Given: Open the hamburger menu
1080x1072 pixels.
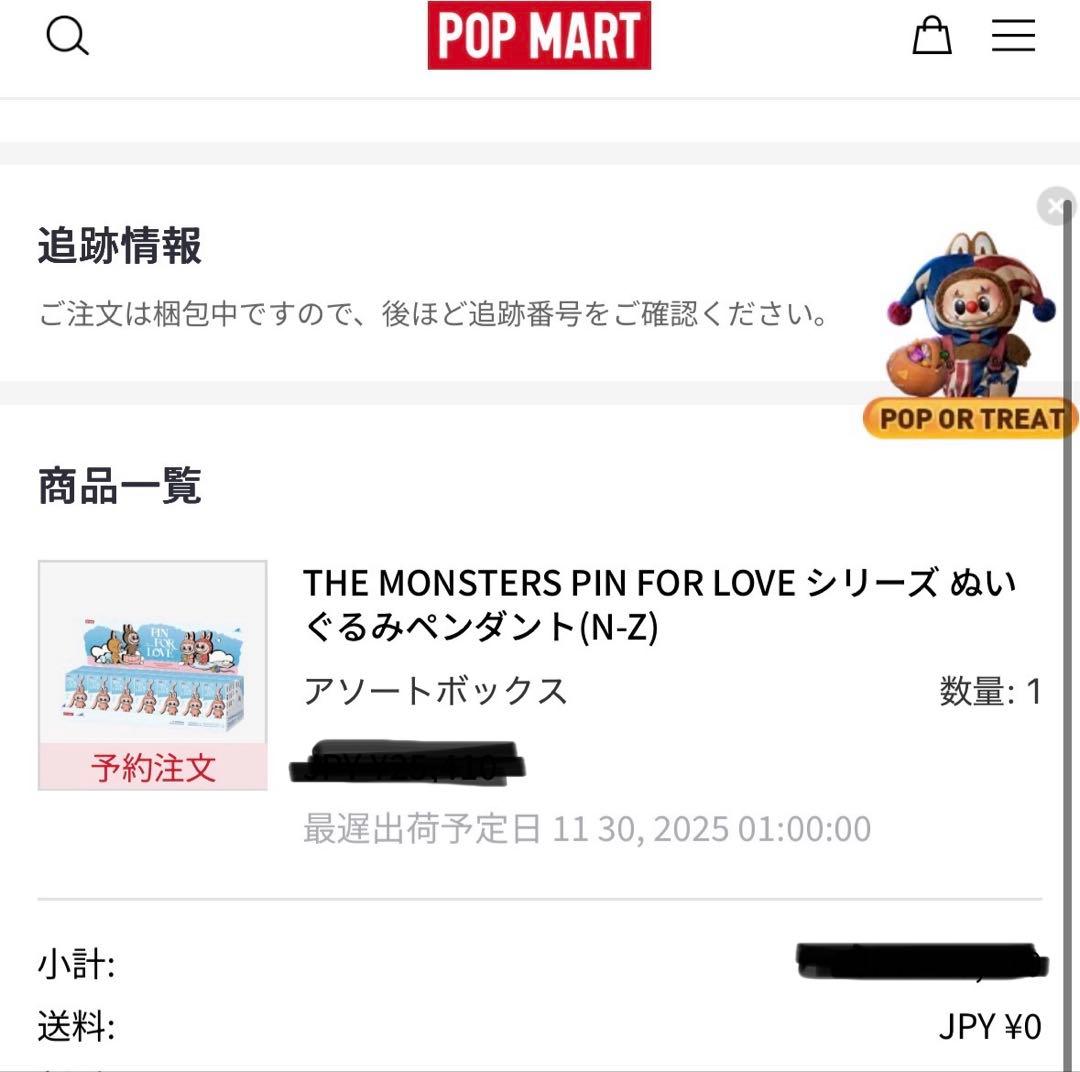Looking at the screenshot, I should 1013,36.
